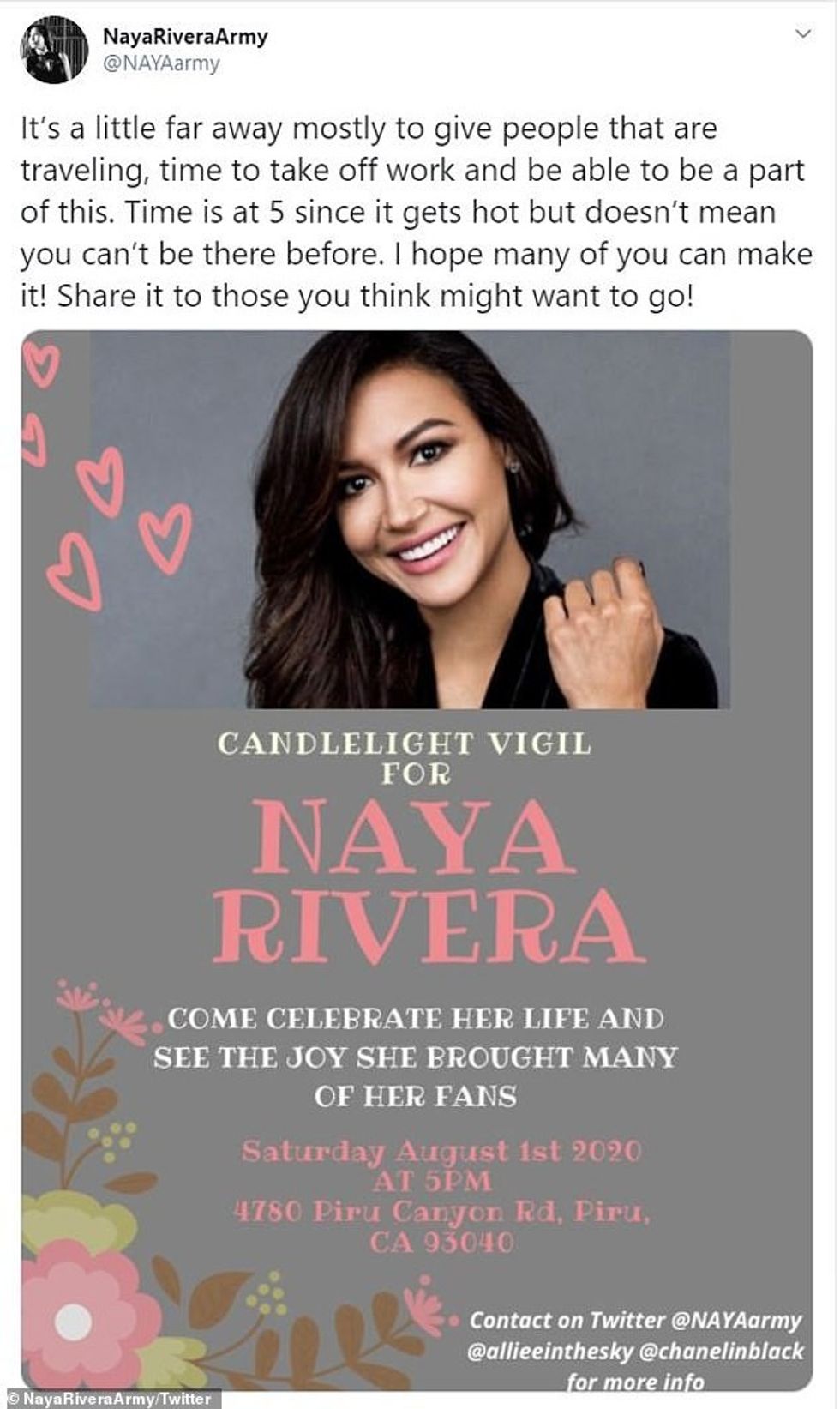Open the tweet's chevron dropdown menu
Viewport: 840px width, 1409px height.
[802, 34]
